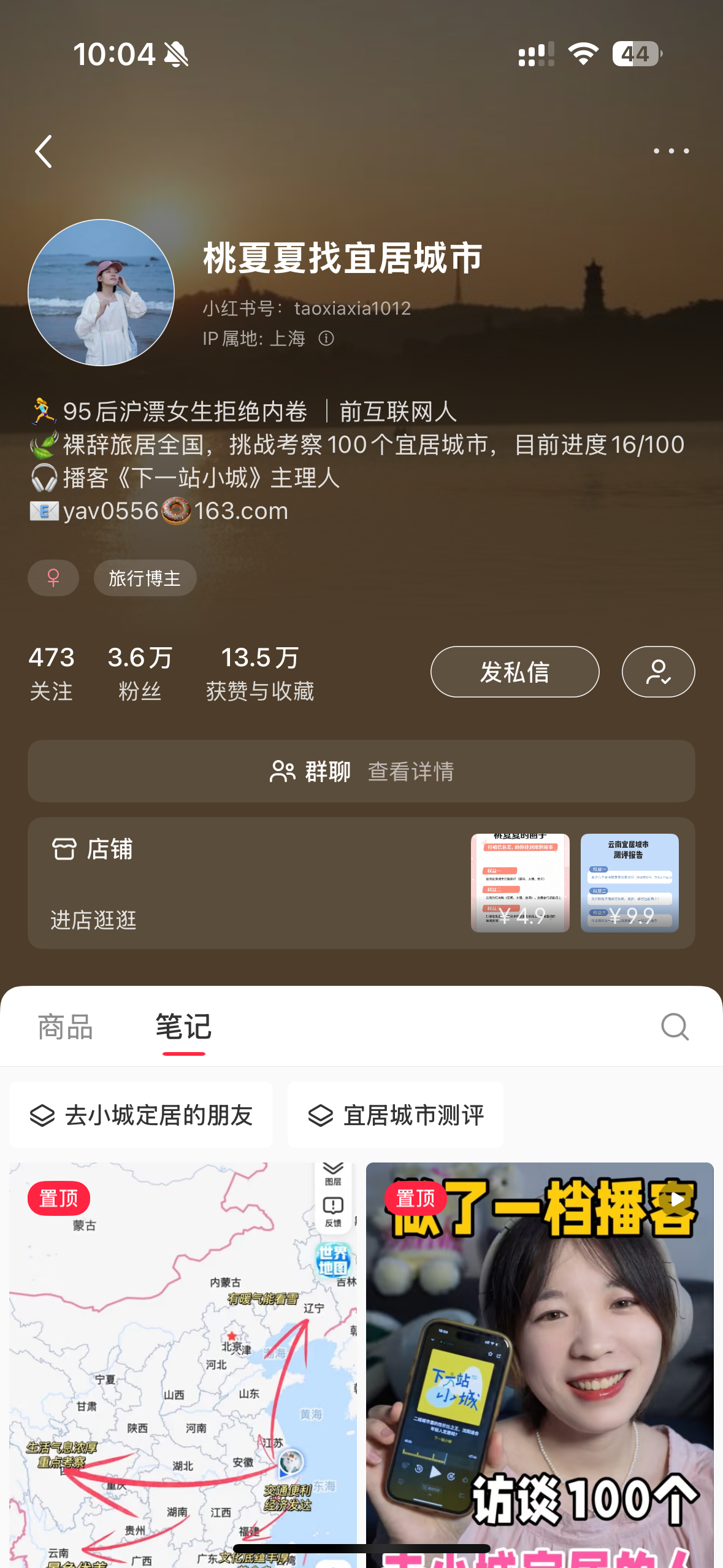Go back using the top-left arrow

pyautogui.click(x=44, y=152)
